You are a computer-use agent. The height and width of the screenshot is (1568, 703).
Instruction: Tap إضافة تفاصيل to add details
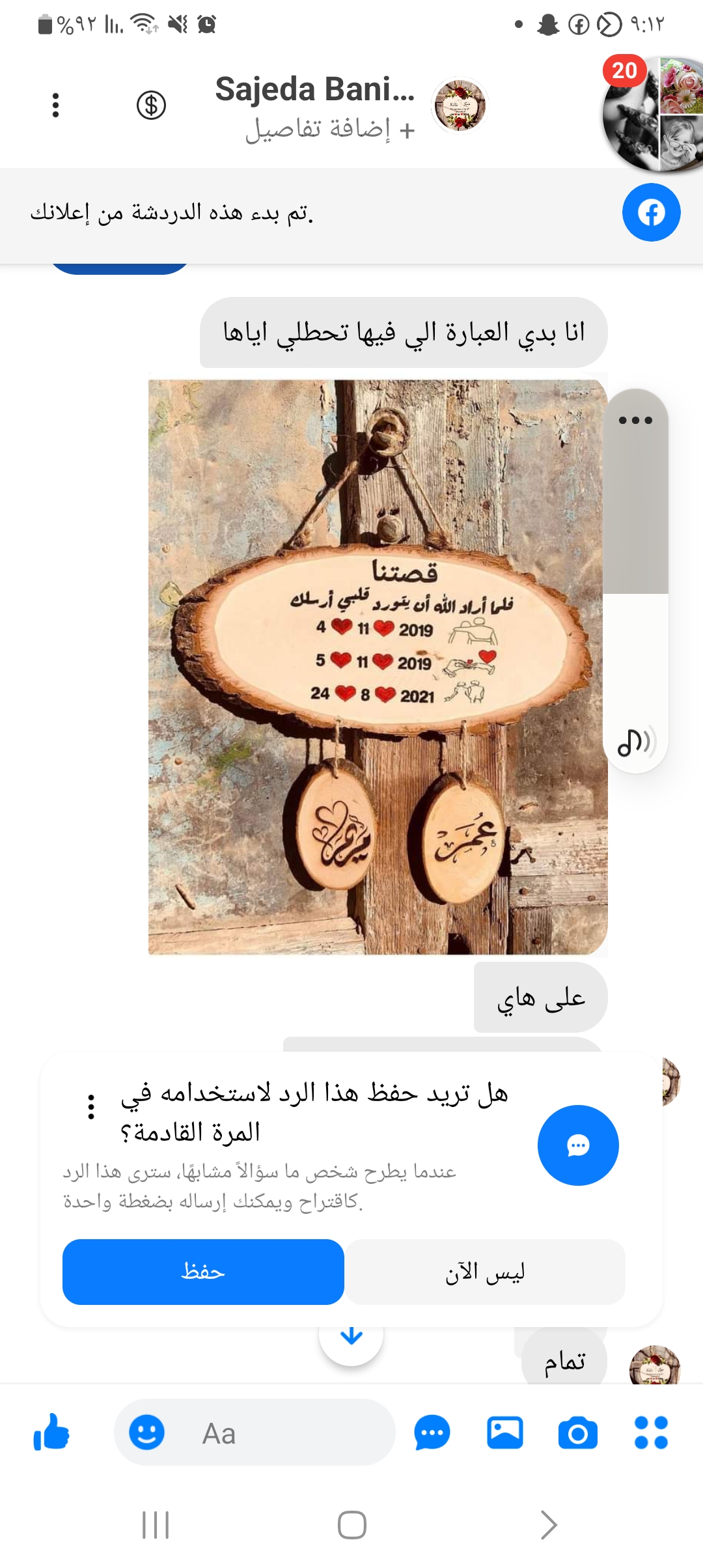pyautogui.click(x=331, y=130)
